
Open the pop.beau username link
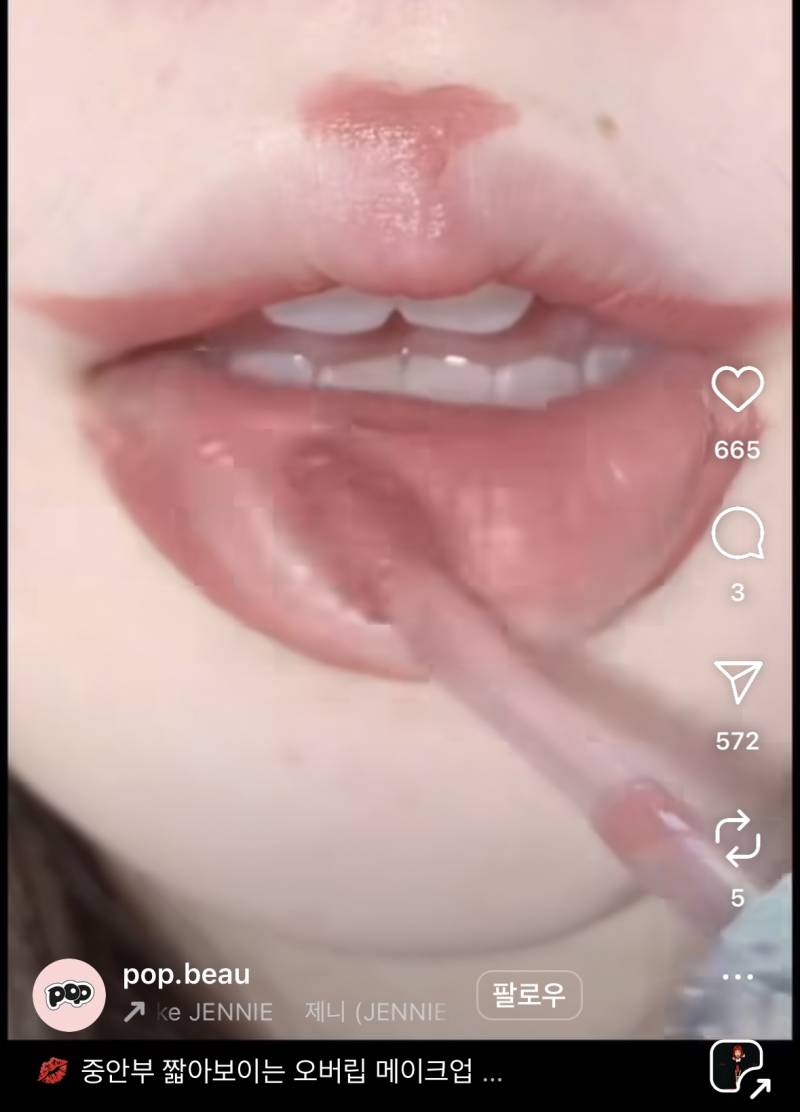point(186,974)
